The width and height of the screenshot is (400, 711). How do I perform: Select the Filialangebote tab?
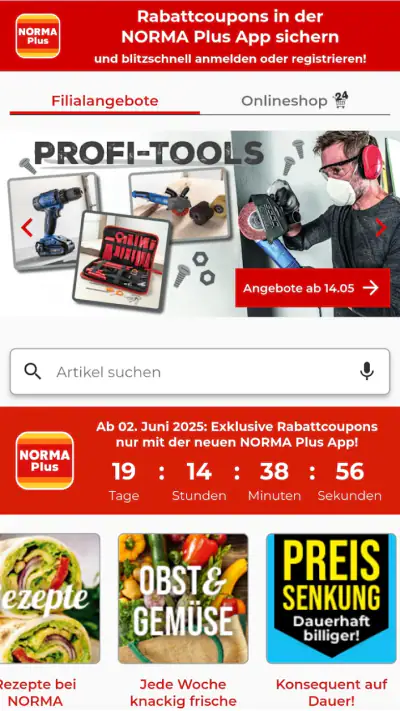coord(105,101)
